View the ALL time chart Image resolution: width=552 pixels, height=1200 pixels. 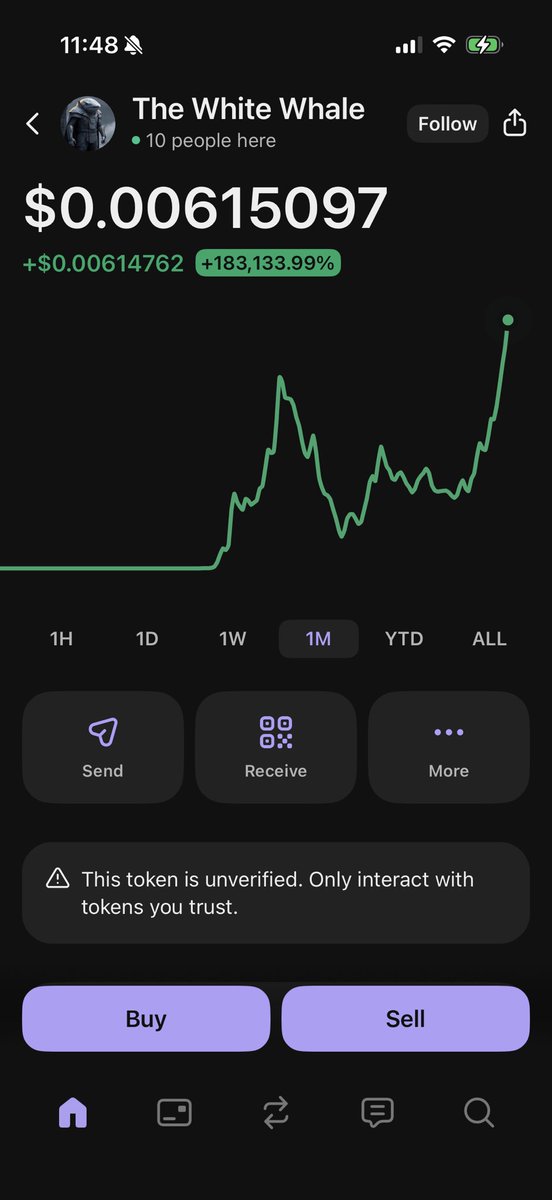click(x=489, y=639)
